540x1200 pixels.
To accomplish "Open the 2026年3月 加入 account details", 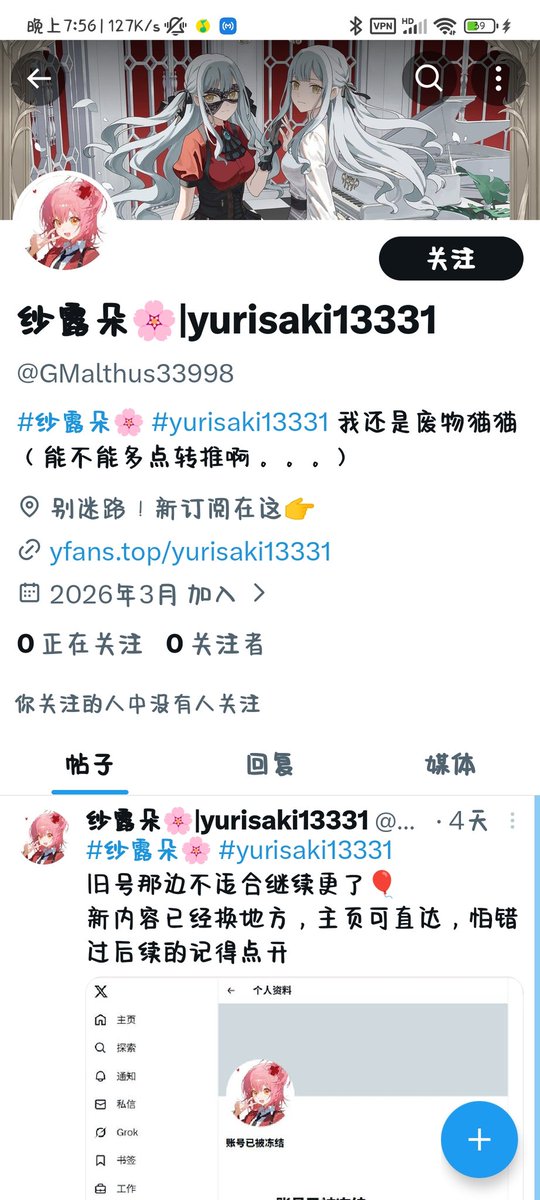I will tap(143, 594).
